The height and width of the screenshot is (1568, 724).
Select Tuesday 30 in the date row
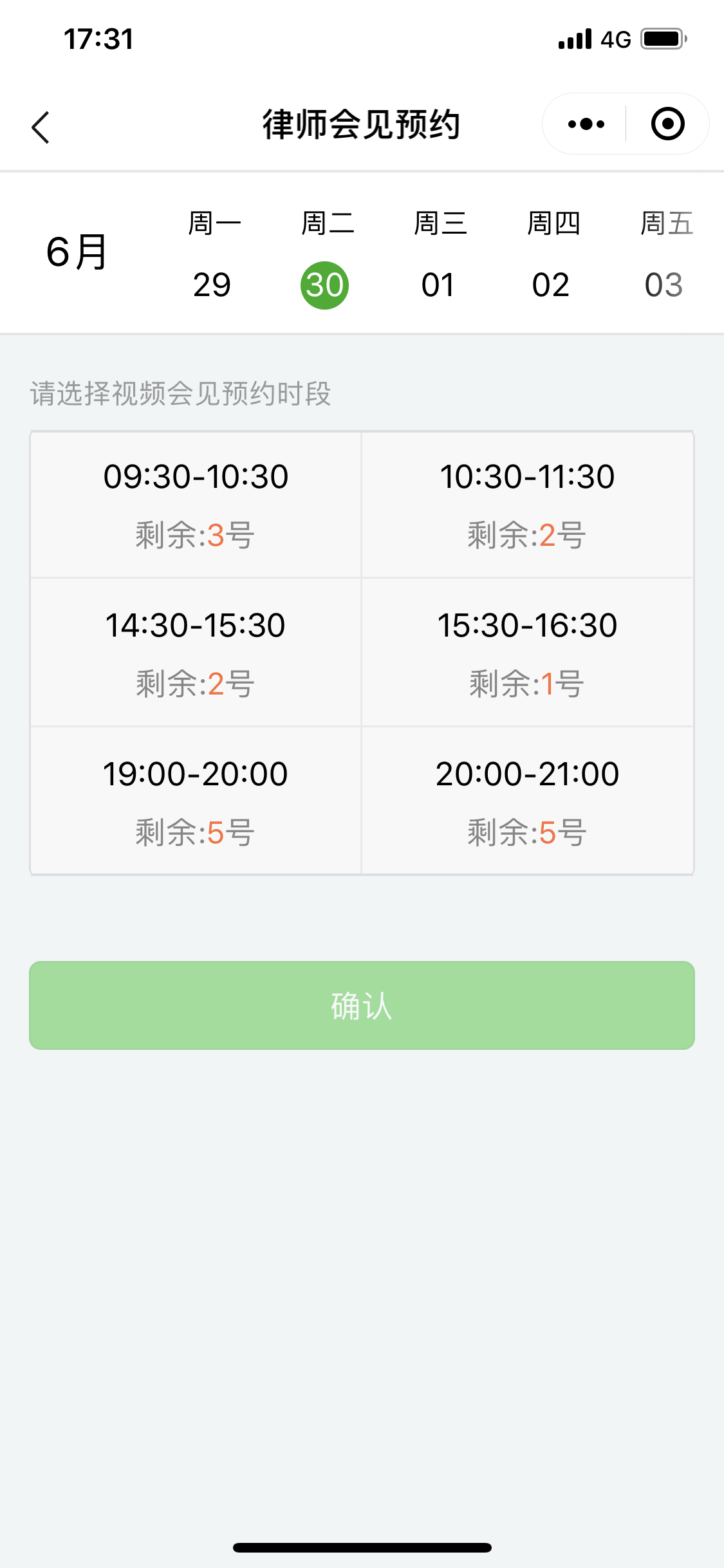325,285
